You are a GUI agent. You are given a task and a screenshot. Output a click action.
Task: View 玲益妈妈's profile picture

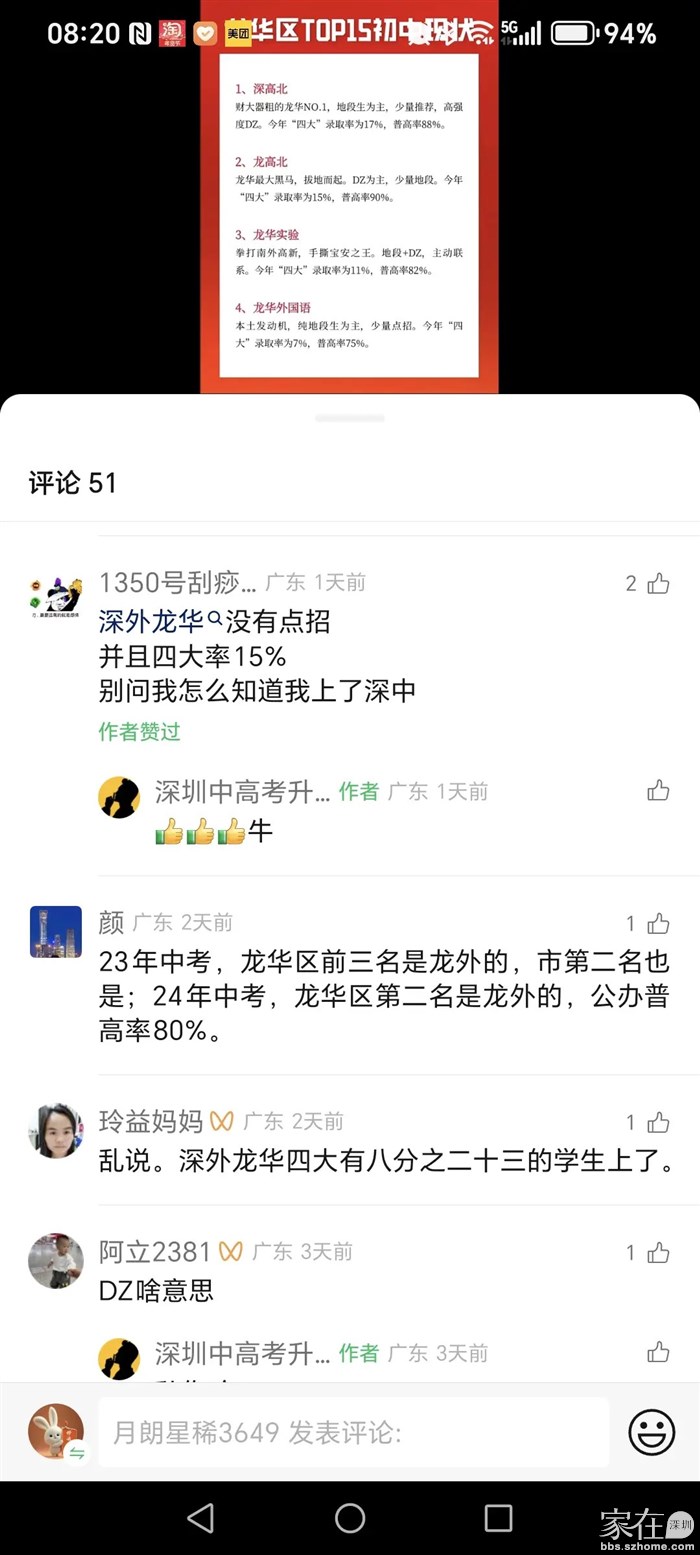55,1131
